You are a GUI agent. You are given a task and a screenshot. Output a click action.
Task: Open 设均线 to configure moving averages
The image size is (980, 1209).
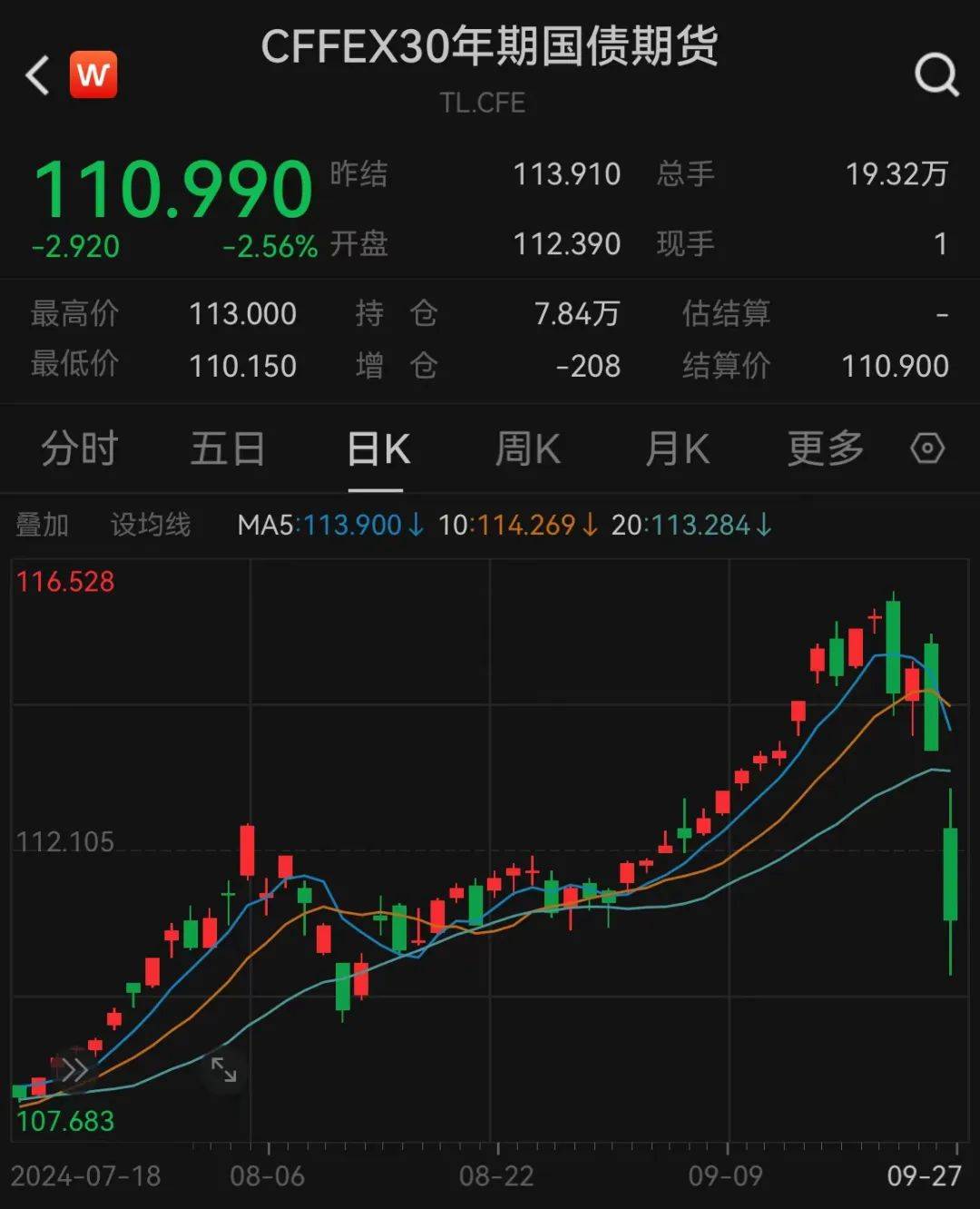pos(151,525)
